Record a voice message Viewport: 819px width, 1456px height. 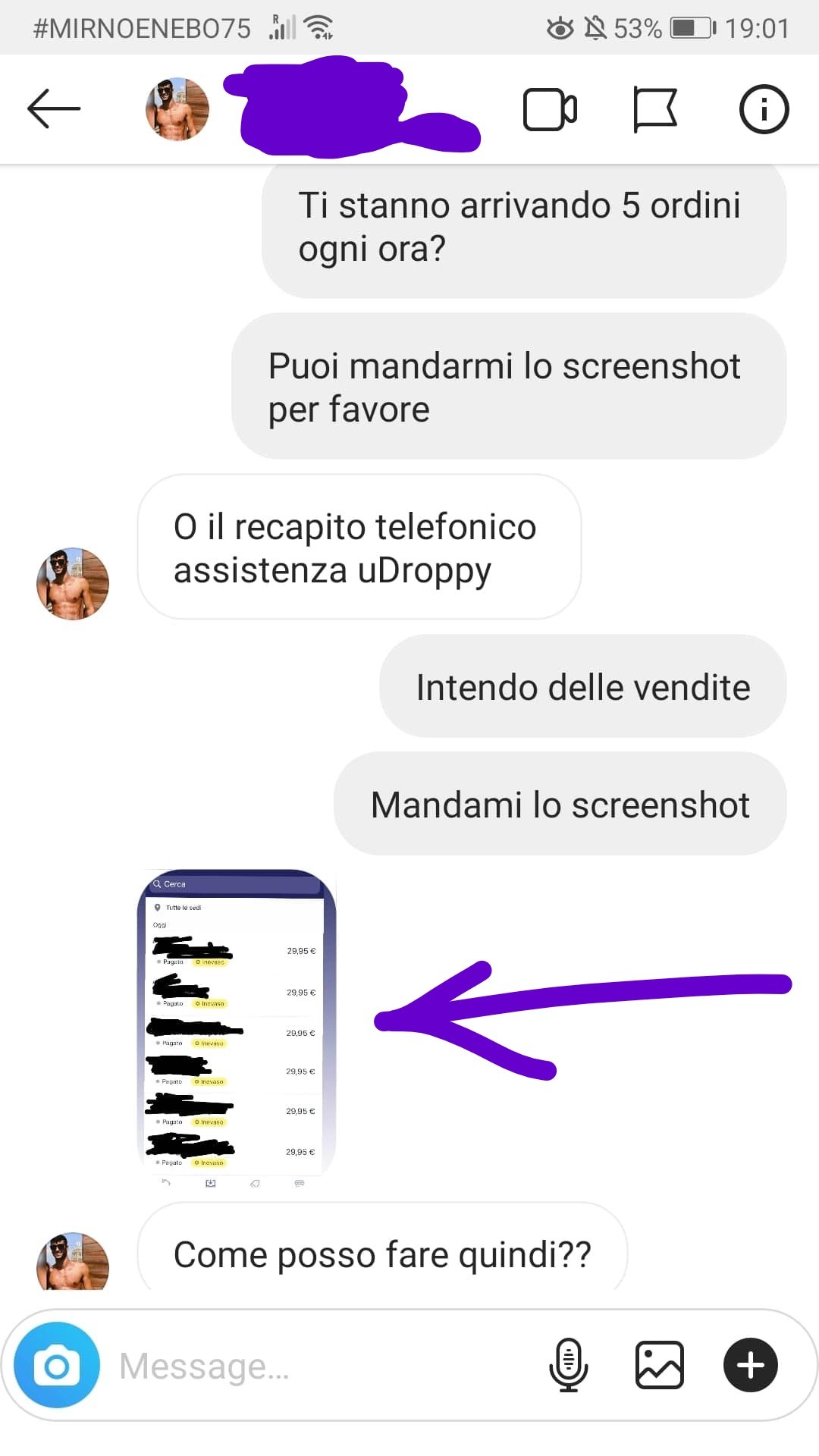(568, 1366)
